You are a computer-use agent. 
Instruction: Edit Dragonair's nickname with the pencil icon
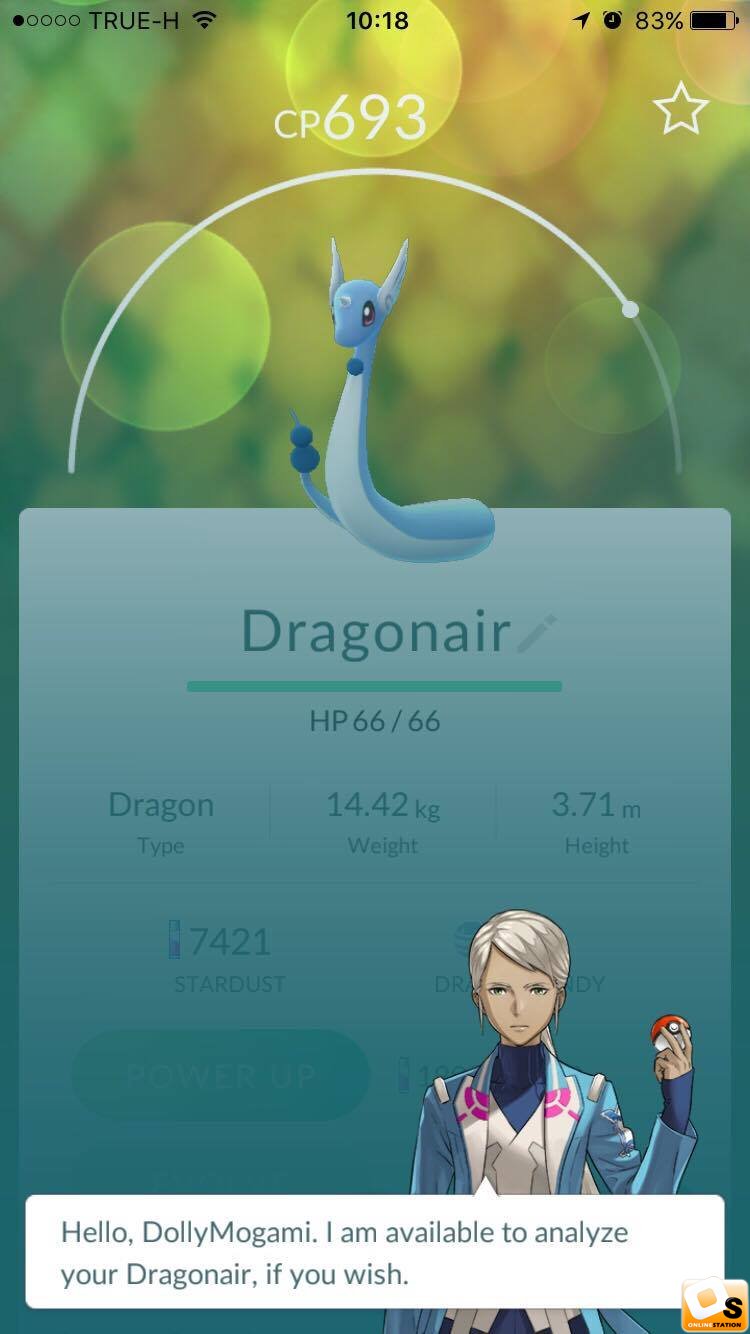tap(537, 634)
